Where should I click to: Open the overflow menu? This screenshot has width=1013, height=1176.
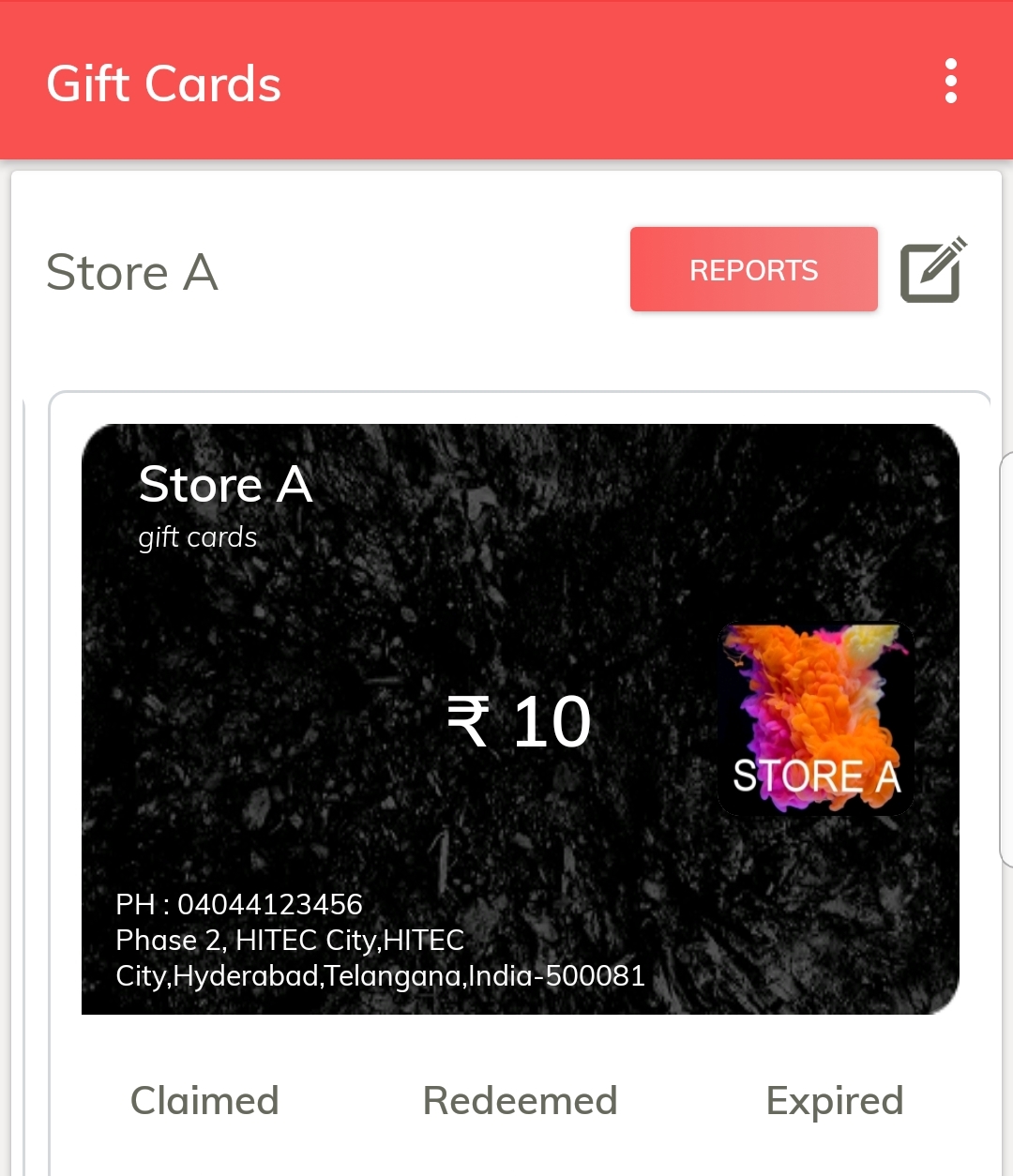point(950,82)
